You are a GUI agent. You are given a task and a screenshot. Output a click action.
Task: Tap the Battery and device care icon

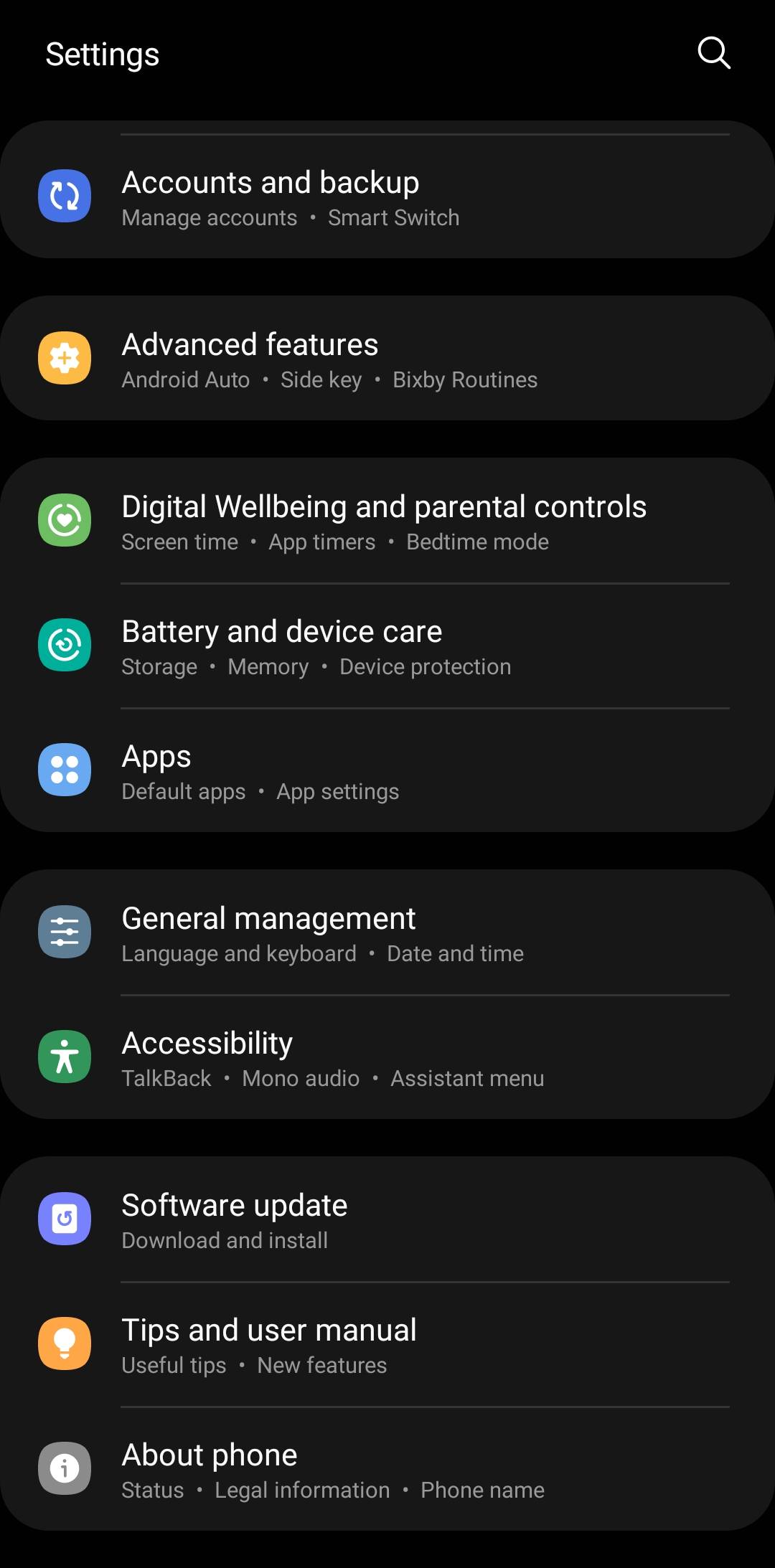click(65, 645)
